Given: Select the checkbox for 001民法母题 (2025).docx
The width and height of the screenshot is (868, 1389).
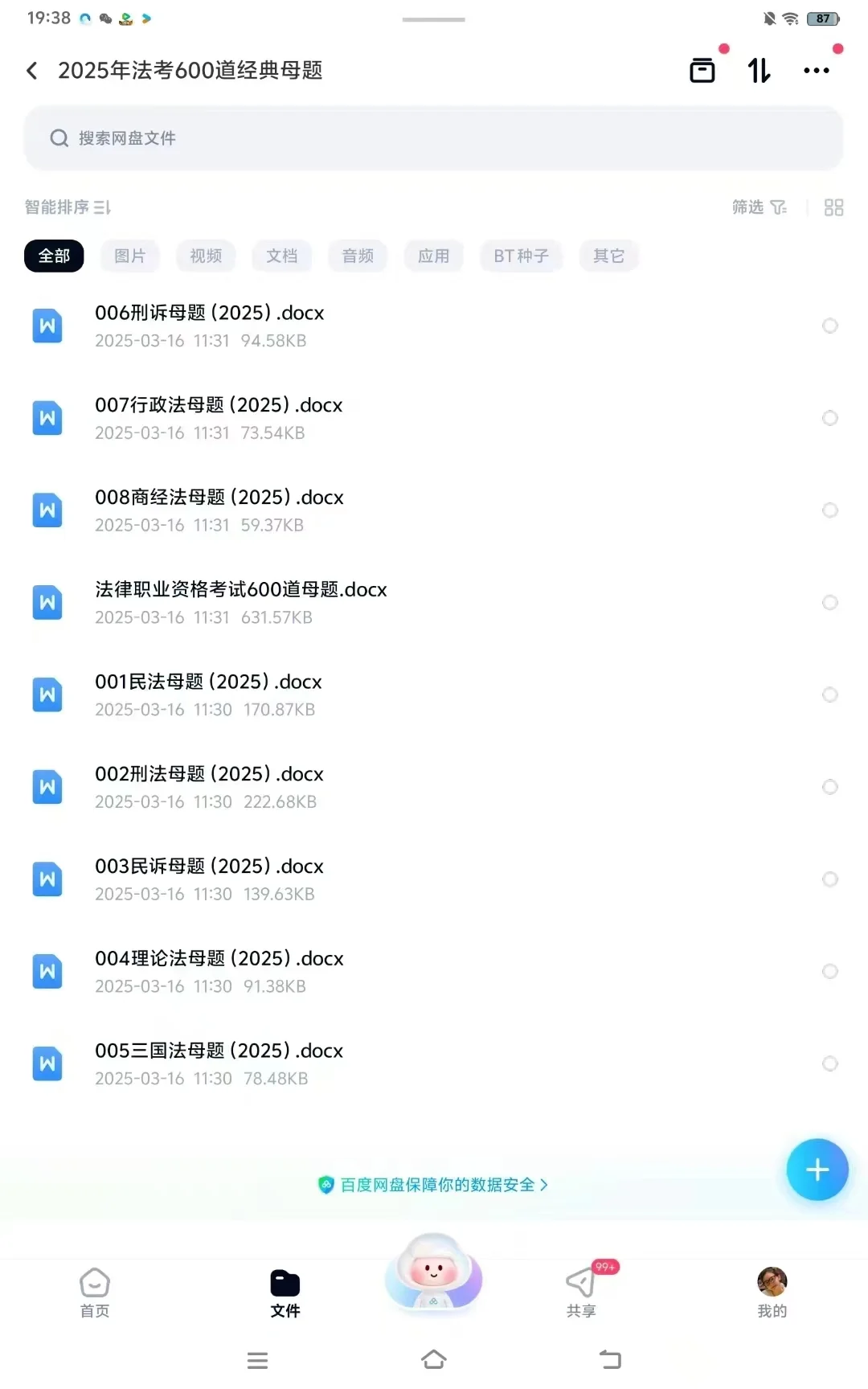Looking at the screenshot, I should (830, 694).
